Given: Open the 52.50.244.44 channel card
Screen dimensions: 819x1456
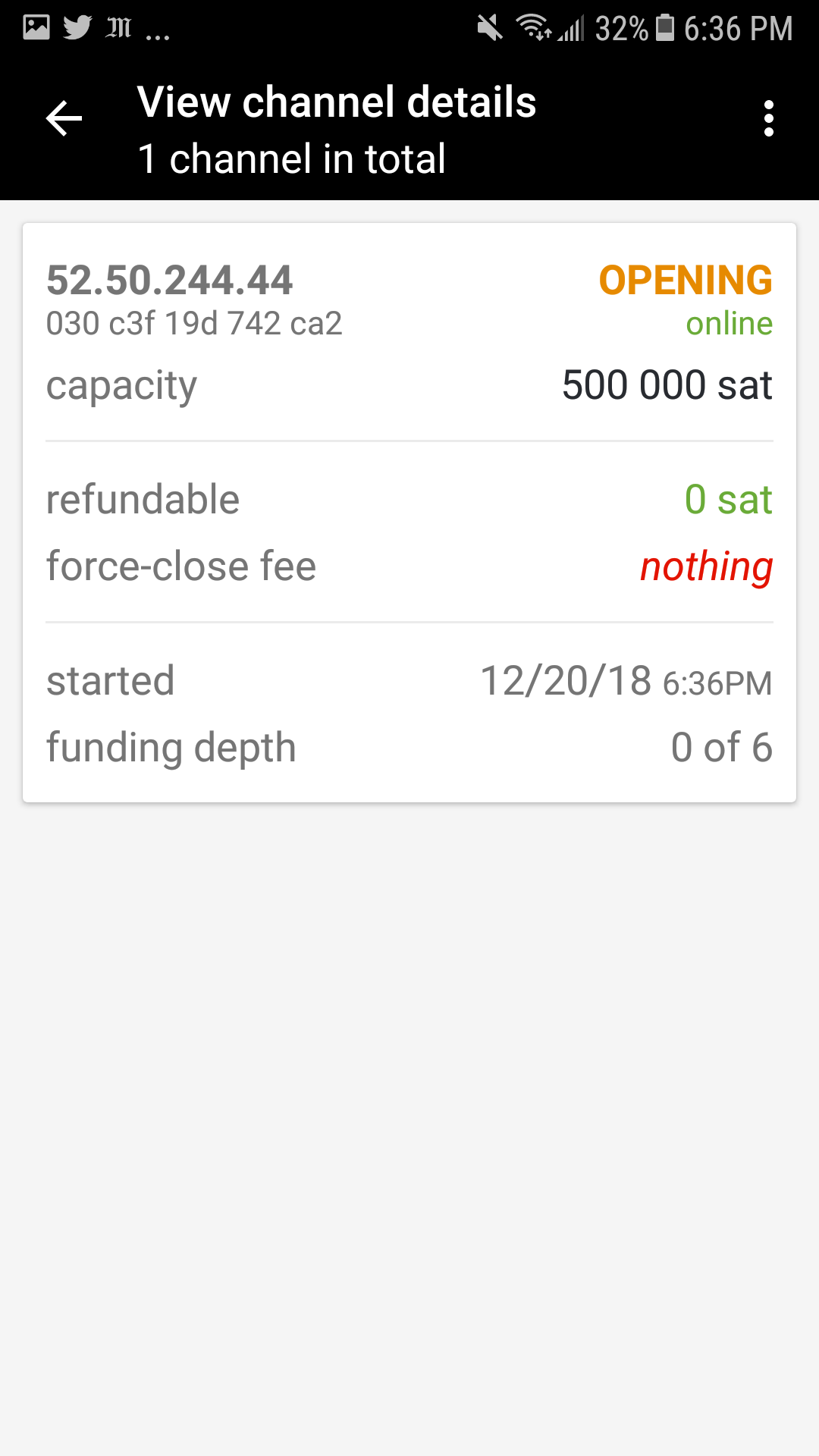Looking at the screenshot, I should coord(409,512).
